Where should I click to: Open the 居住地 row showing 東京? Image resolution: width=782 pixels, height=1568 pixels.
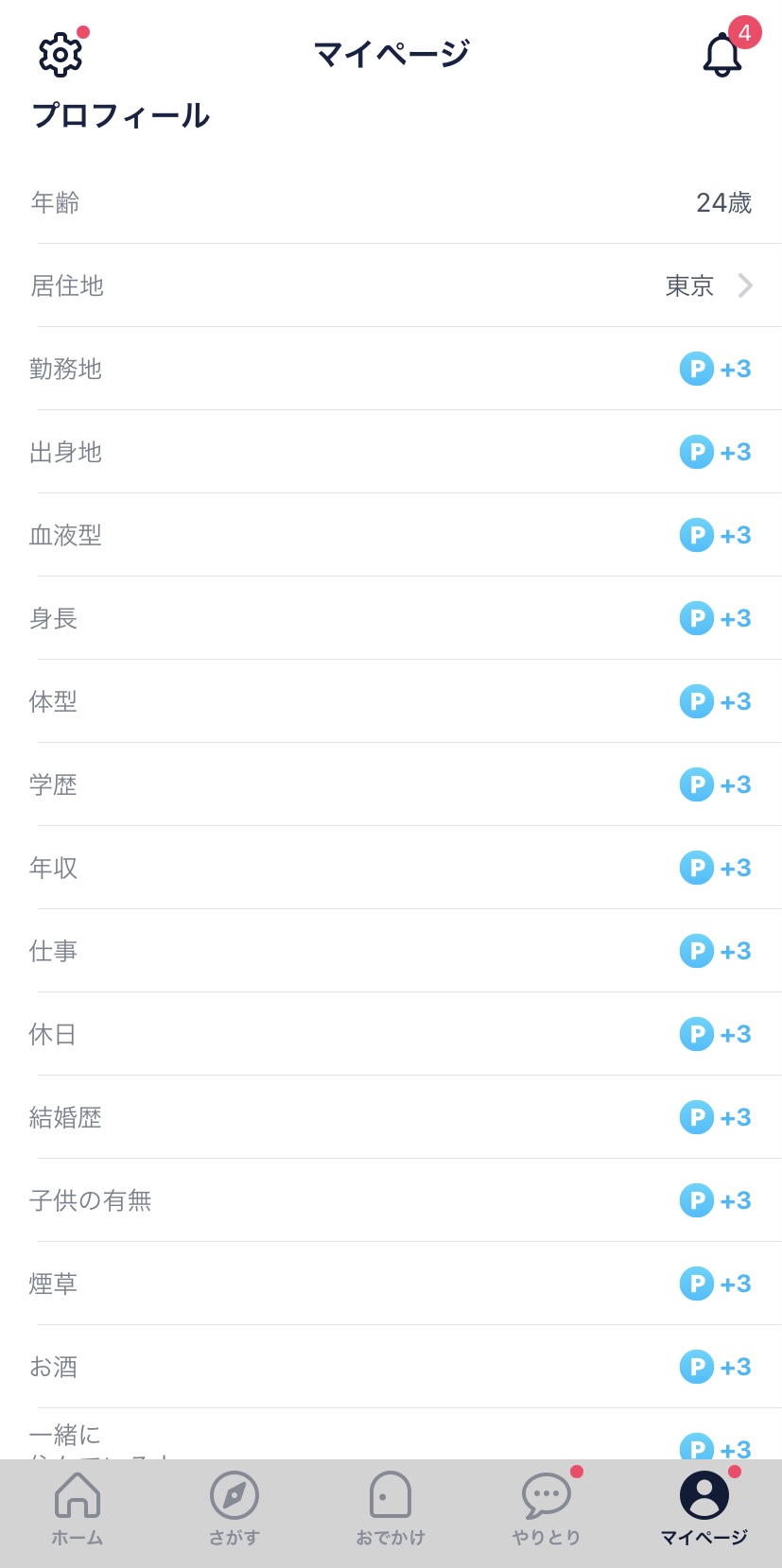pyautogui.click(x=391, y=285)
